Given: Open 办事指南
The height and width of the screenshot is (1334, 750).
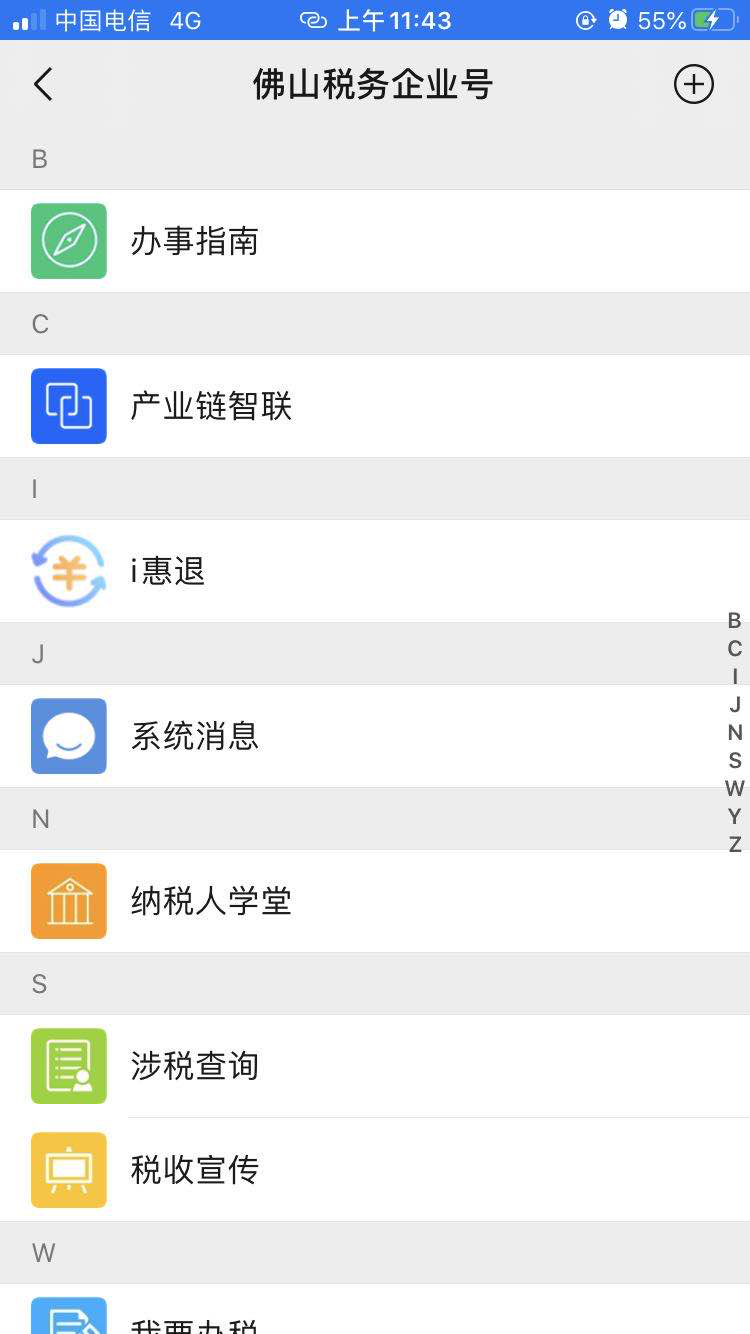Looking at the screenshot, I should pyautogui.click(x=375, y=241).
